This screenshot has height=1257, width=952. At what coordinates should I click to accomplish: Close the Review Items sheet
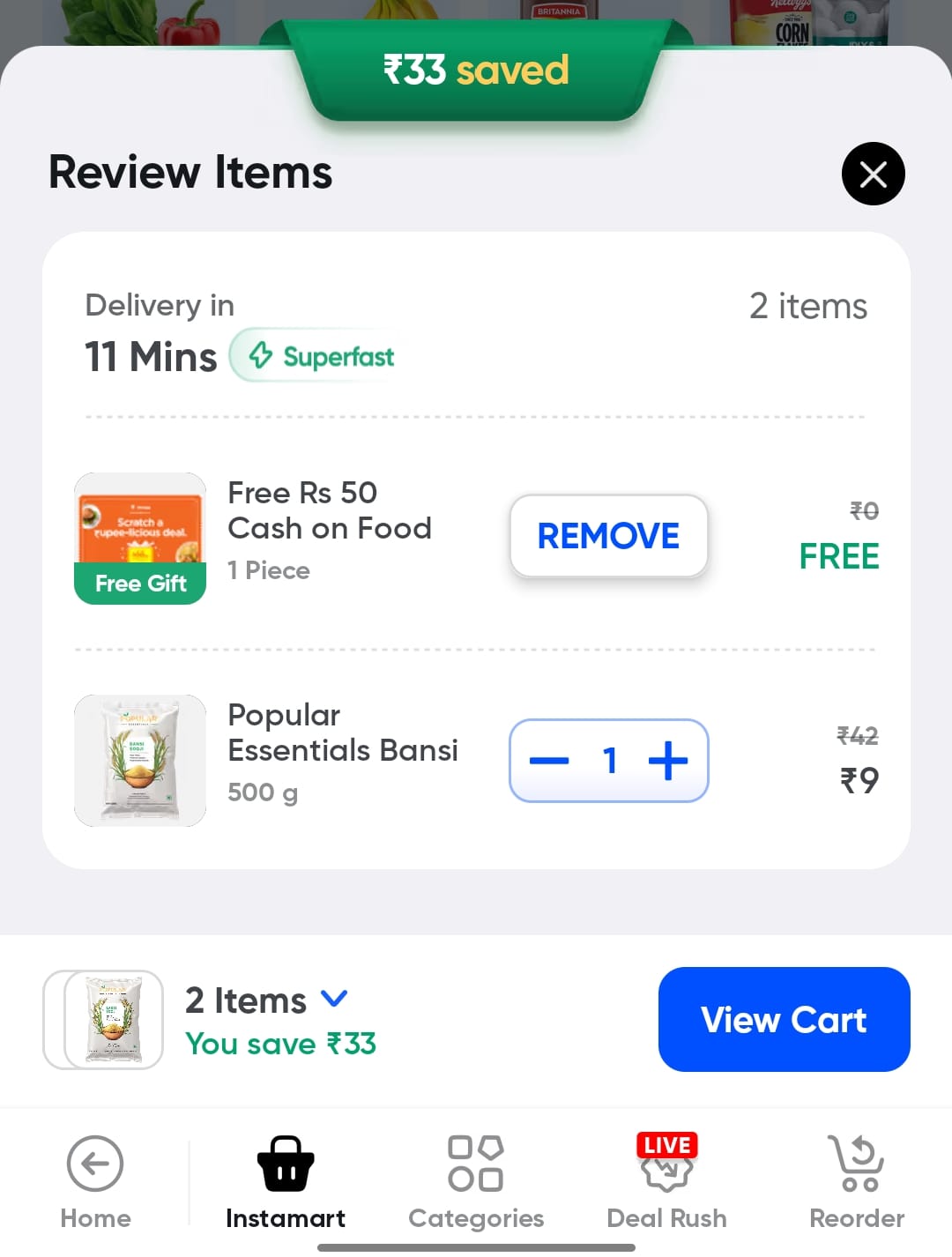tap(873, 174)
